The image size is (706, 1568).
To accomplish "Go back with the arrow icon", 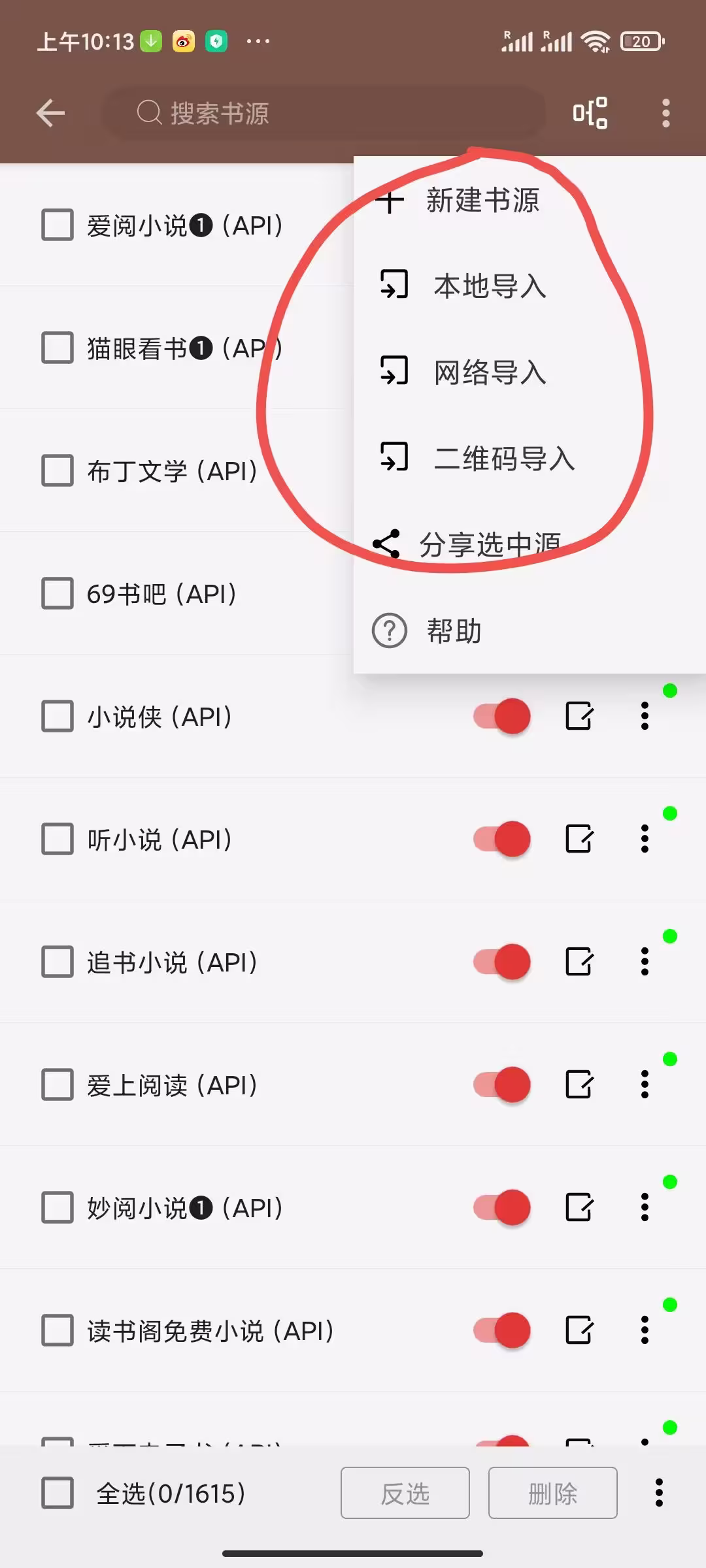I will pos(50,113).
